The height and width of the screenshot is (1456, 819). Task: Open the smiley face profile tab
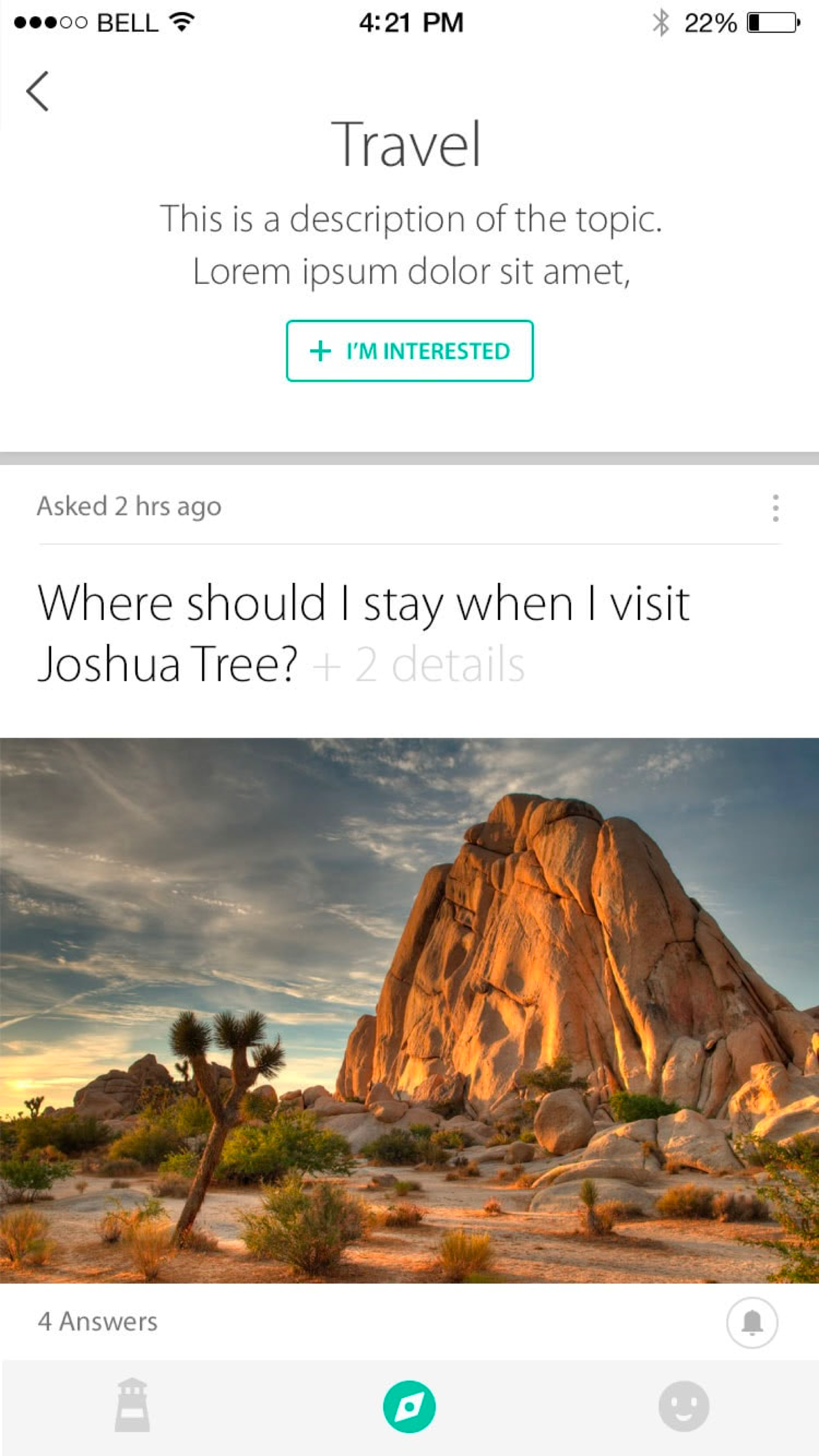pyautogui.click(x=684, y=1406)
